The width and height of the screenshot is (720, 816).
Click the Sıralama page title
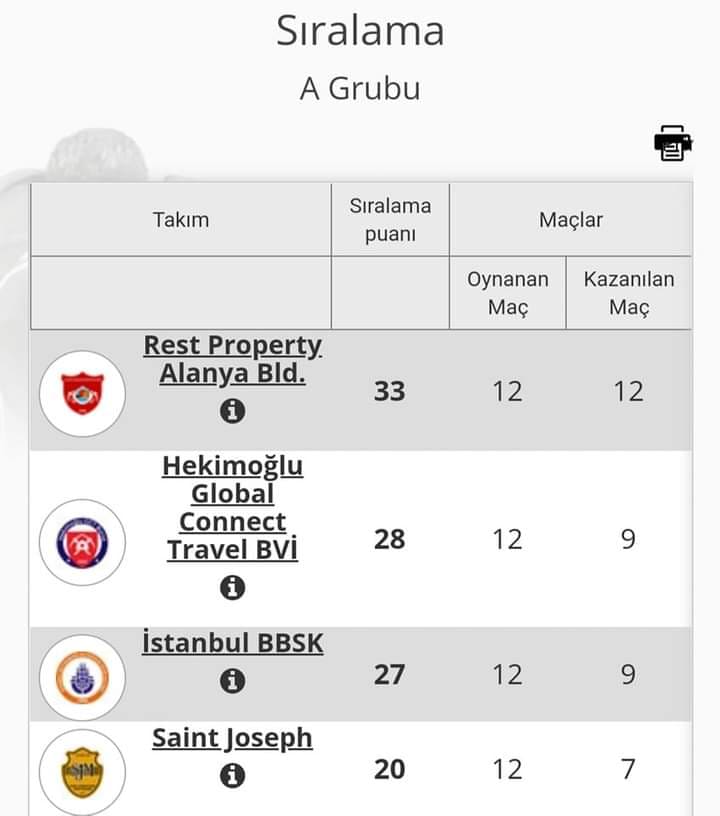(360, 30)
